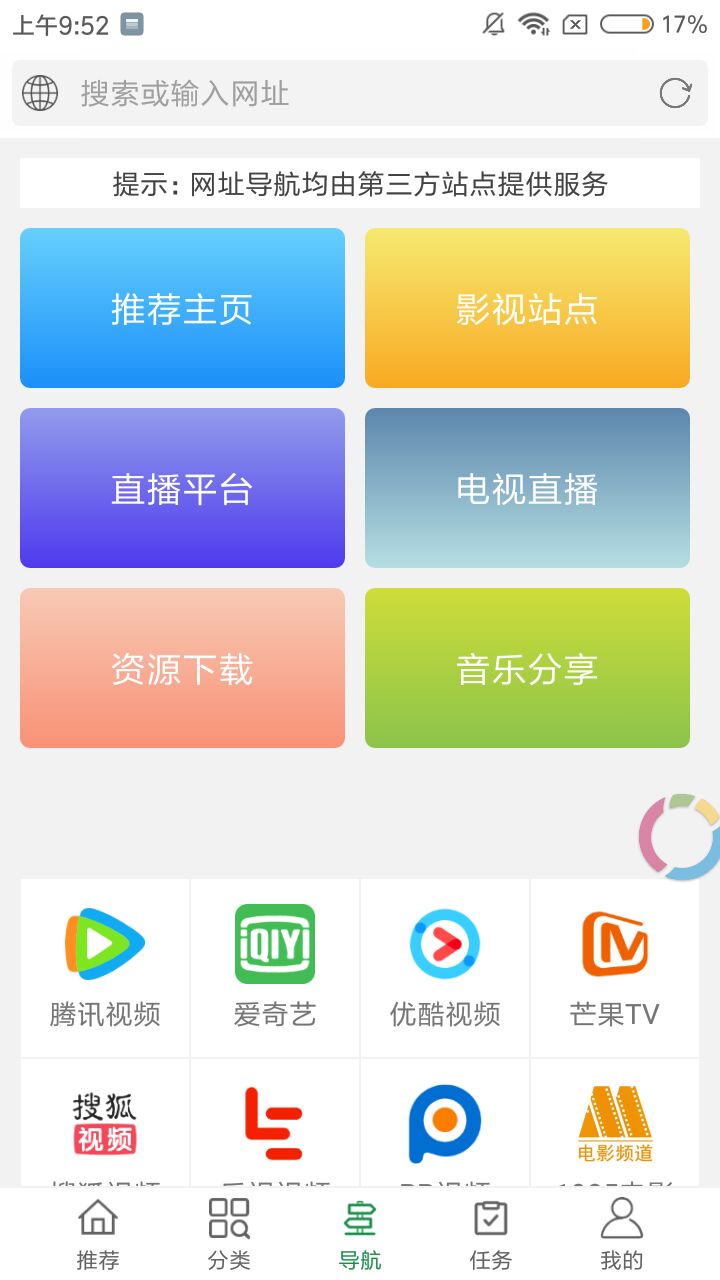Open the 推荐主页 navigation button
720x1280 pixels.
click(181, 307)
